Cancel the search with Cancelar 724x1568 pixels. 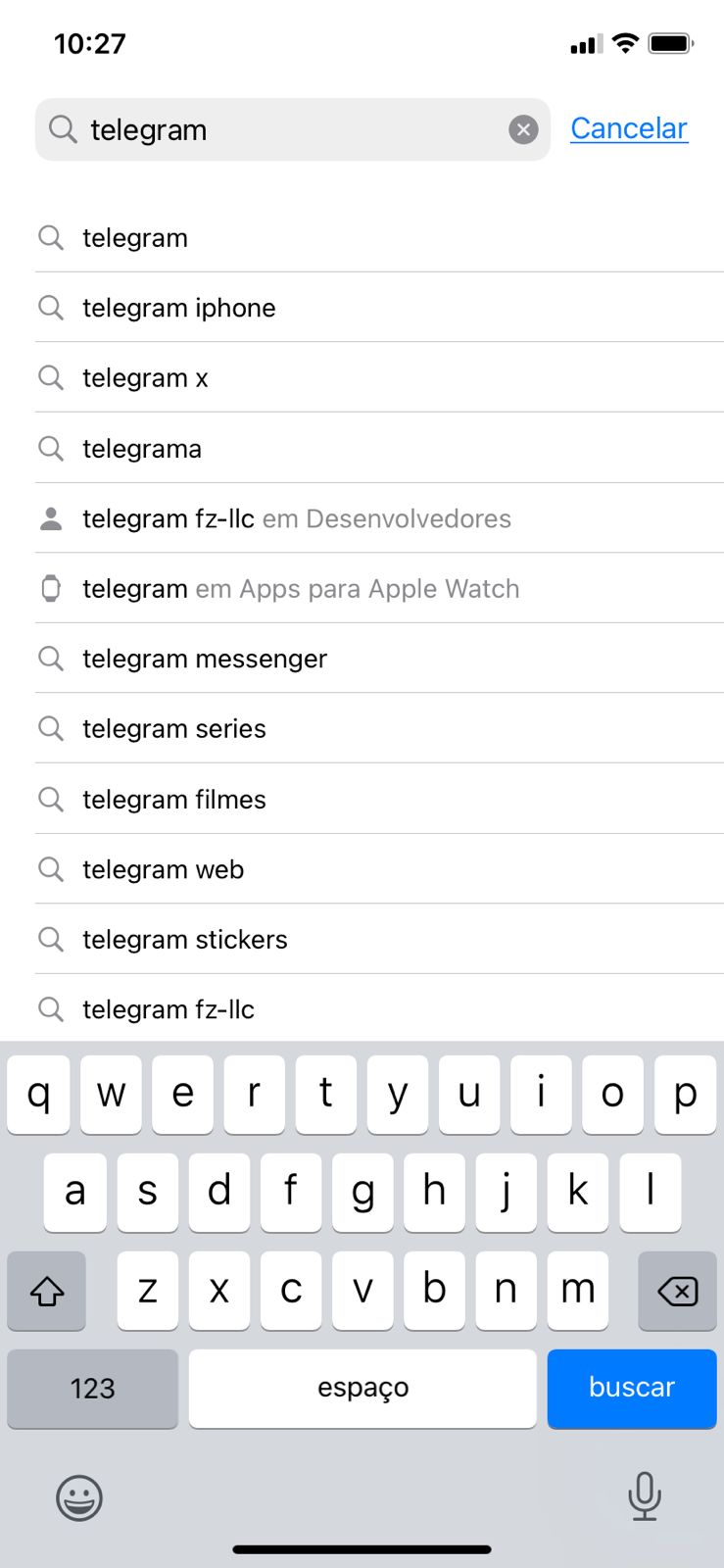pos(629,128)
